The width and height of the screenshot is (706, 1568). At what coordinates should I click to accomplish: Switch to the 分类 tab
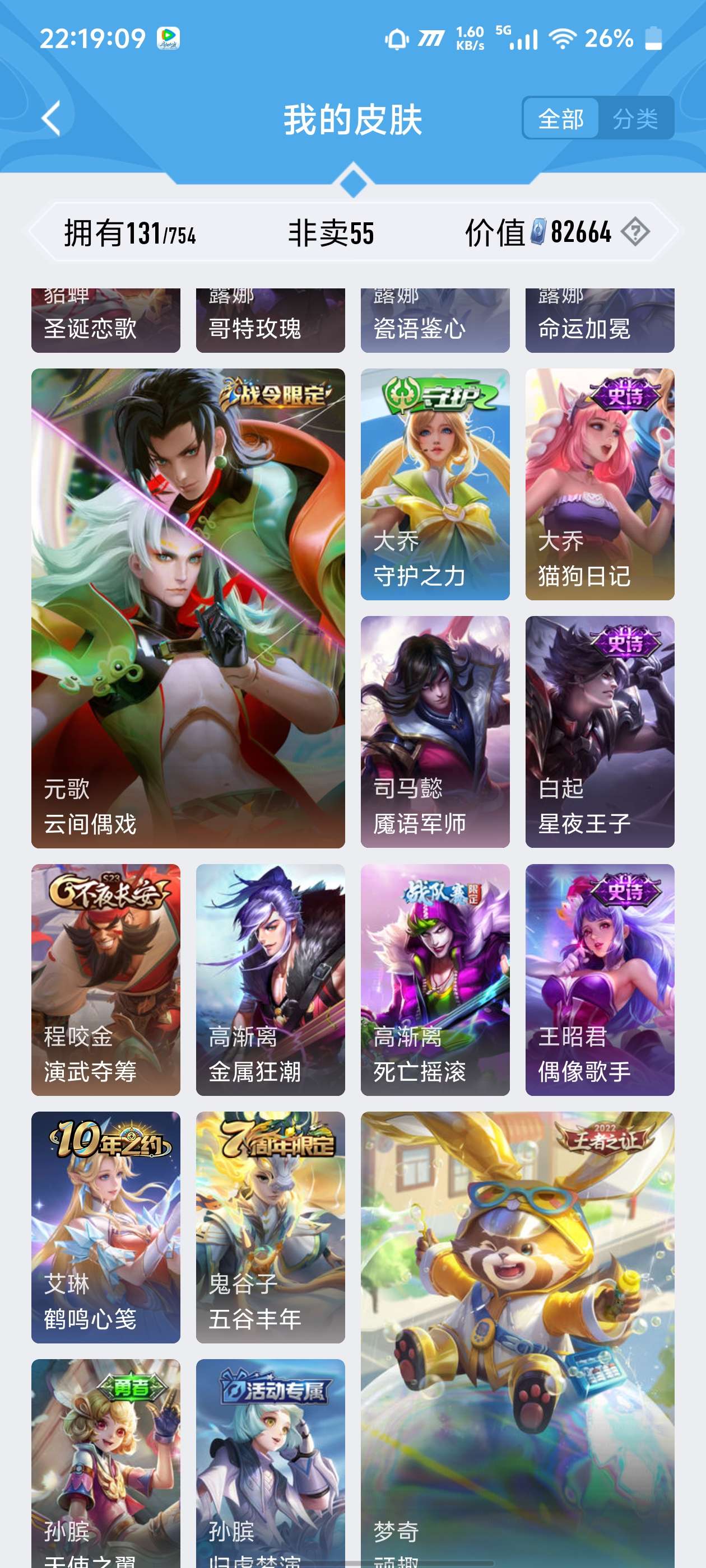pos(635,119)
